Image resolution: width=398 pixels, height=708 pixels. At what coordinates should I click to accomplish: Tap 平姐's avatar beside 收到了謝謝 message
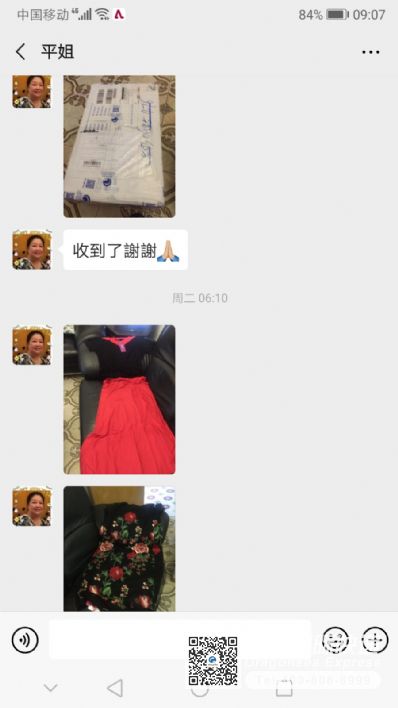(x=32, y=250)
